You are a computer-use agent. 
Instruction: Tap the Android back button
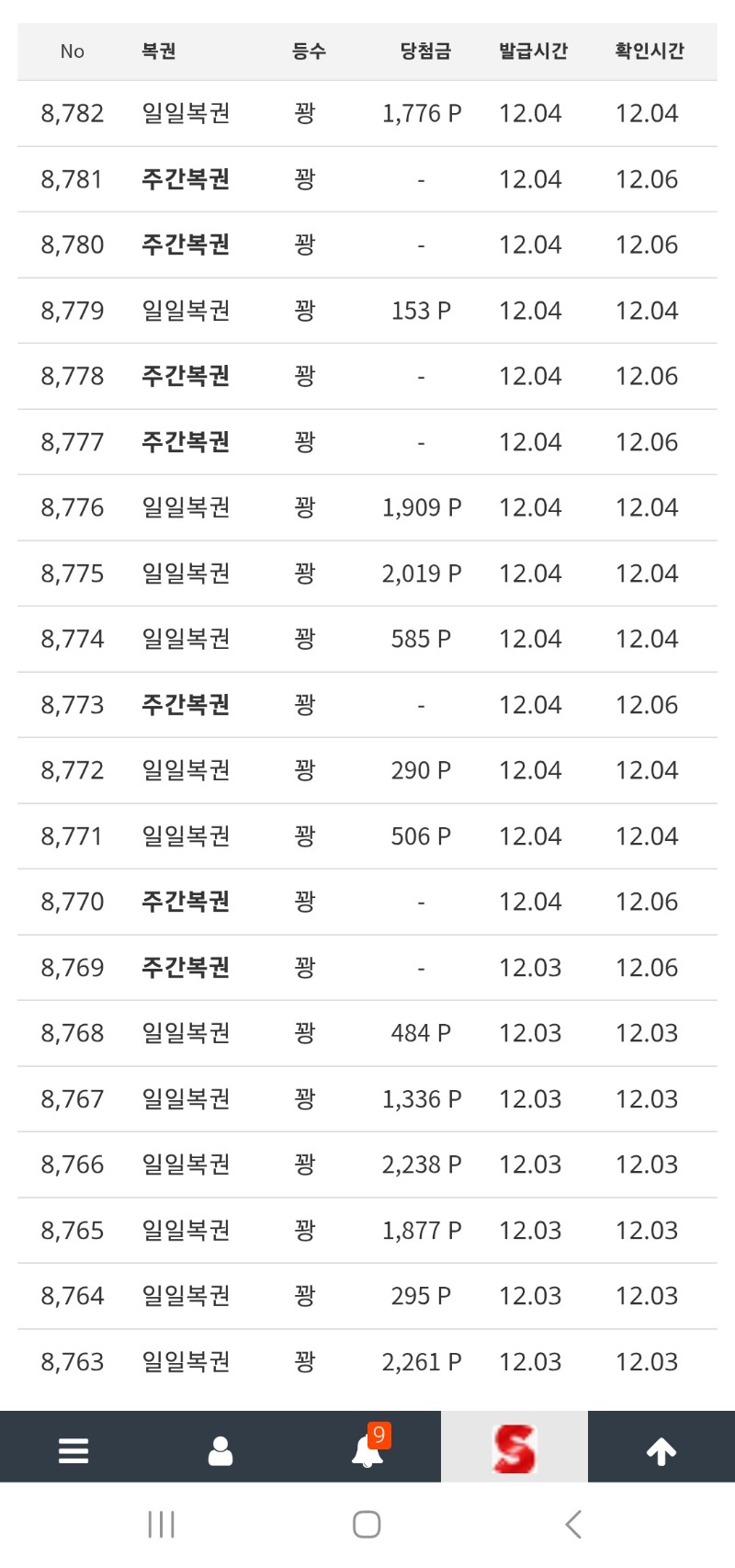(x=572, y=1523)
